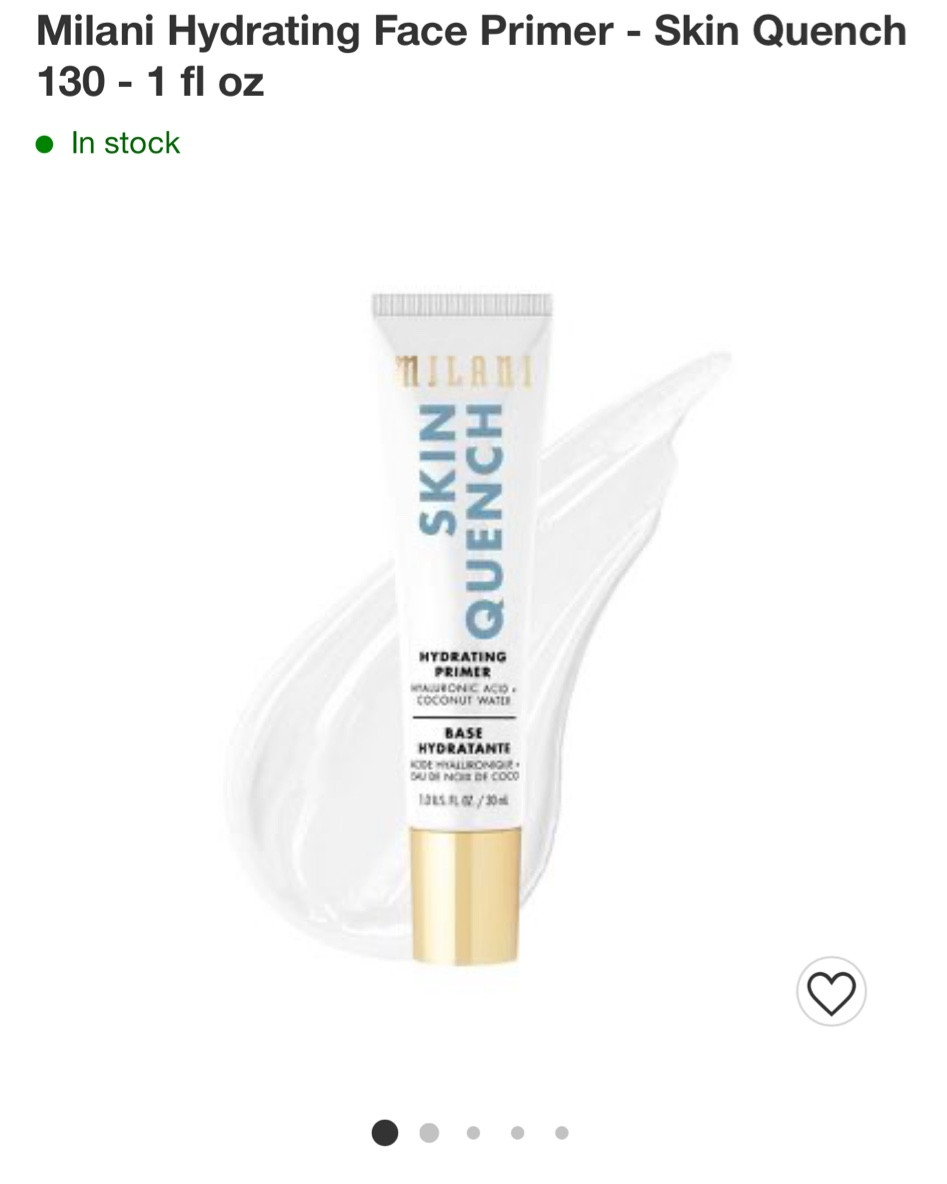
Task: Click the green In stock indicator dot
Action: 44,143
